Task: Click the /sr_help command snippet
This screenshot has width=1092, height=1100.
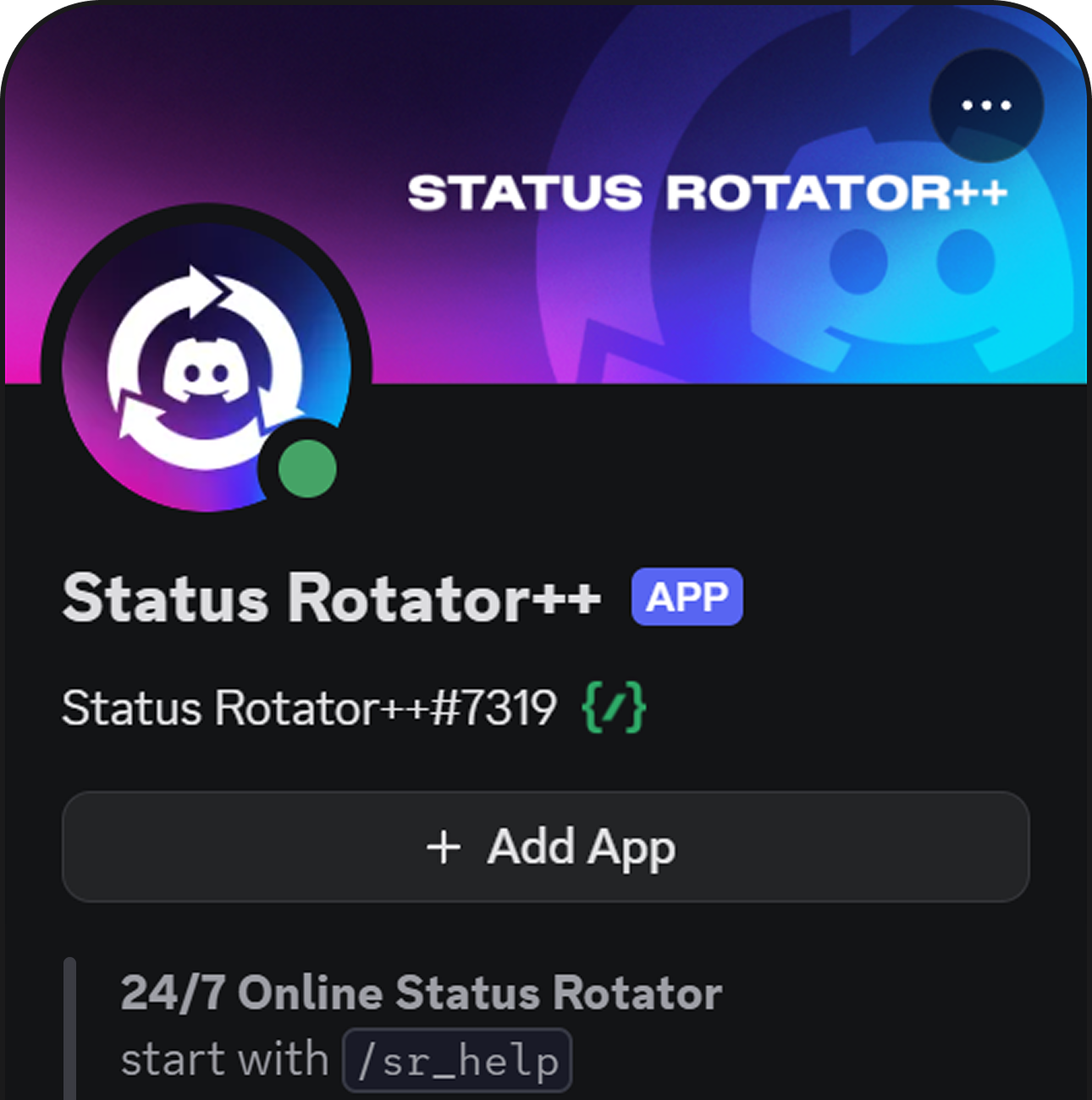Action: tap(455, 1059)
